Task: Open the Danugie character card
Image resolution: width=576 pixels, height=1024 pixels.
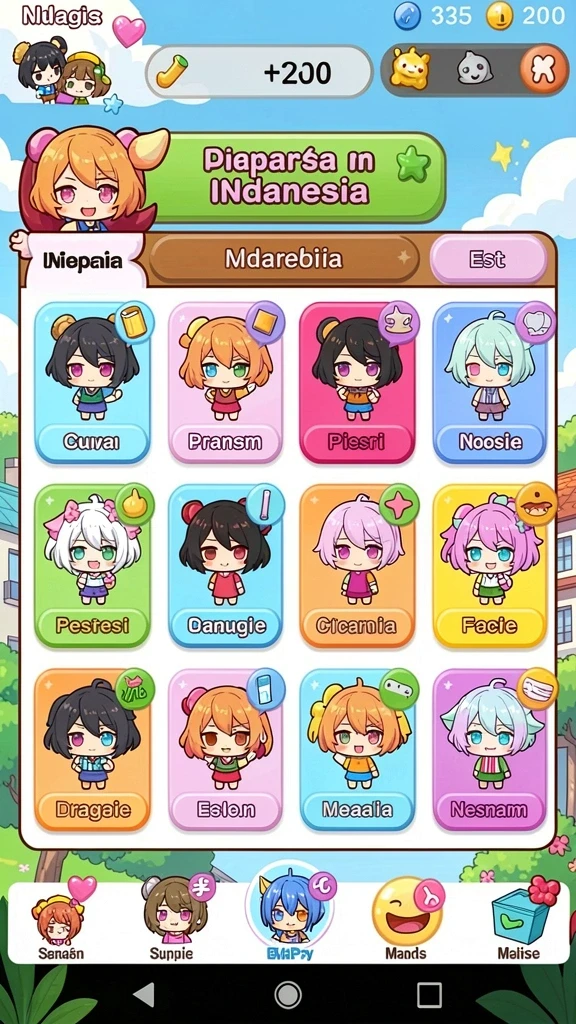Action: [225, 566]
